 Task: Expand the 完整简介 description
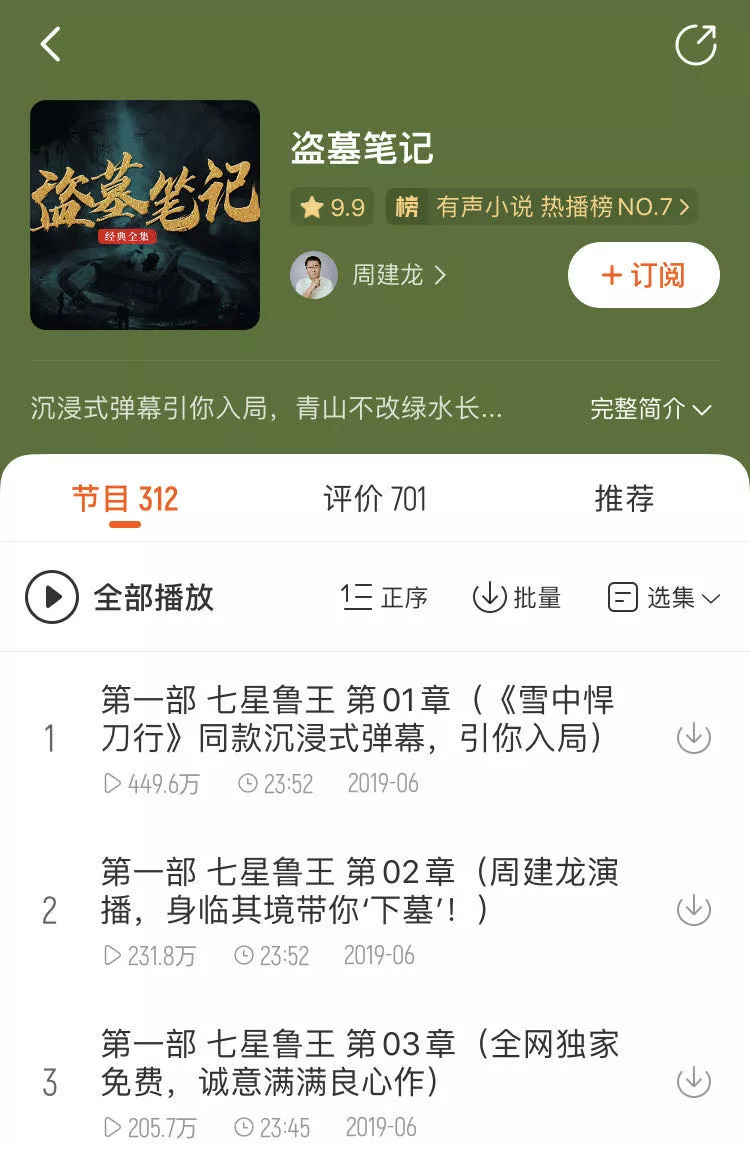(x=650, y=408)
